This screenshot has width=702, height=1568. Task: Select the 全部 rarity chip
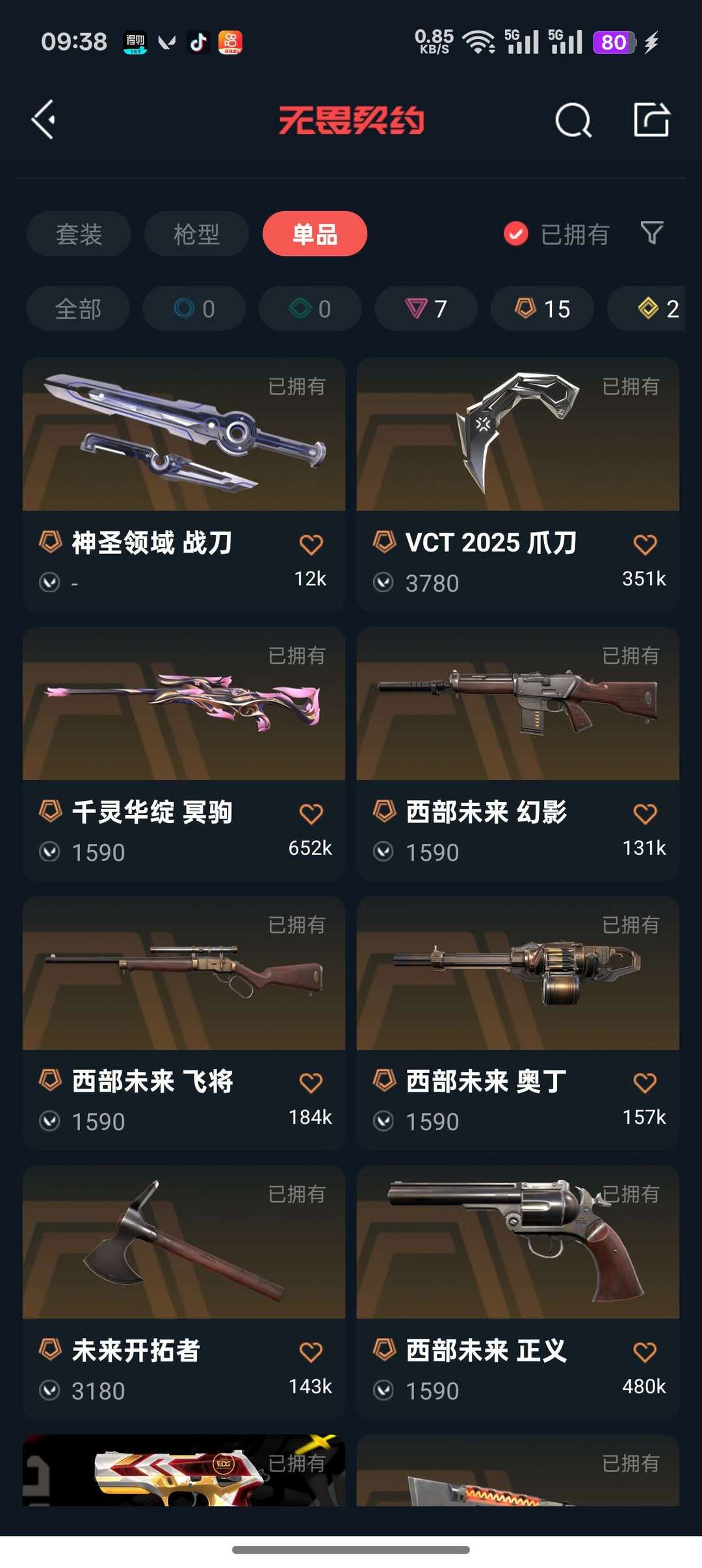pos(78,309)
